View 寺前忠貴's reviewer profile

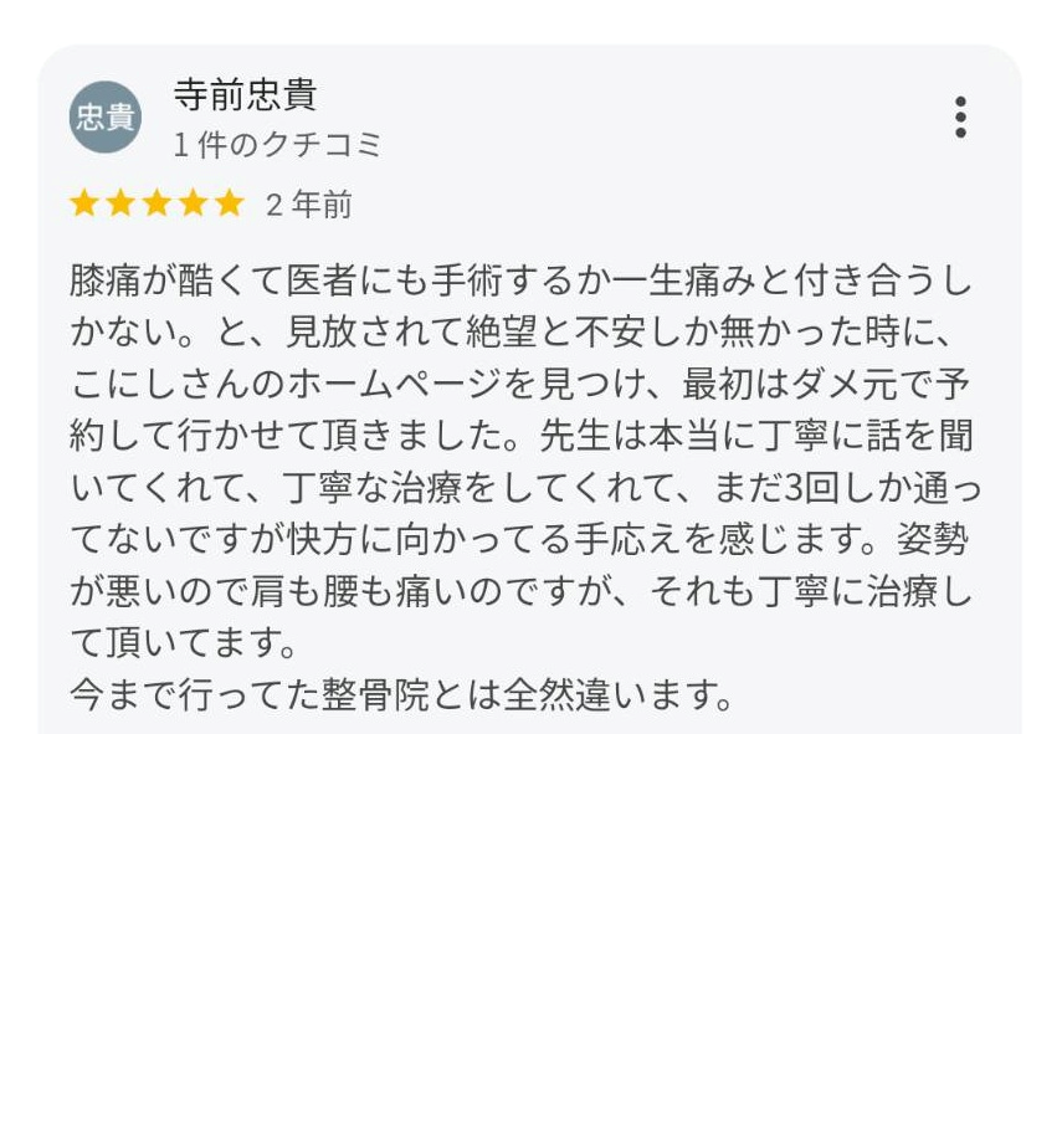coord(245,95)
